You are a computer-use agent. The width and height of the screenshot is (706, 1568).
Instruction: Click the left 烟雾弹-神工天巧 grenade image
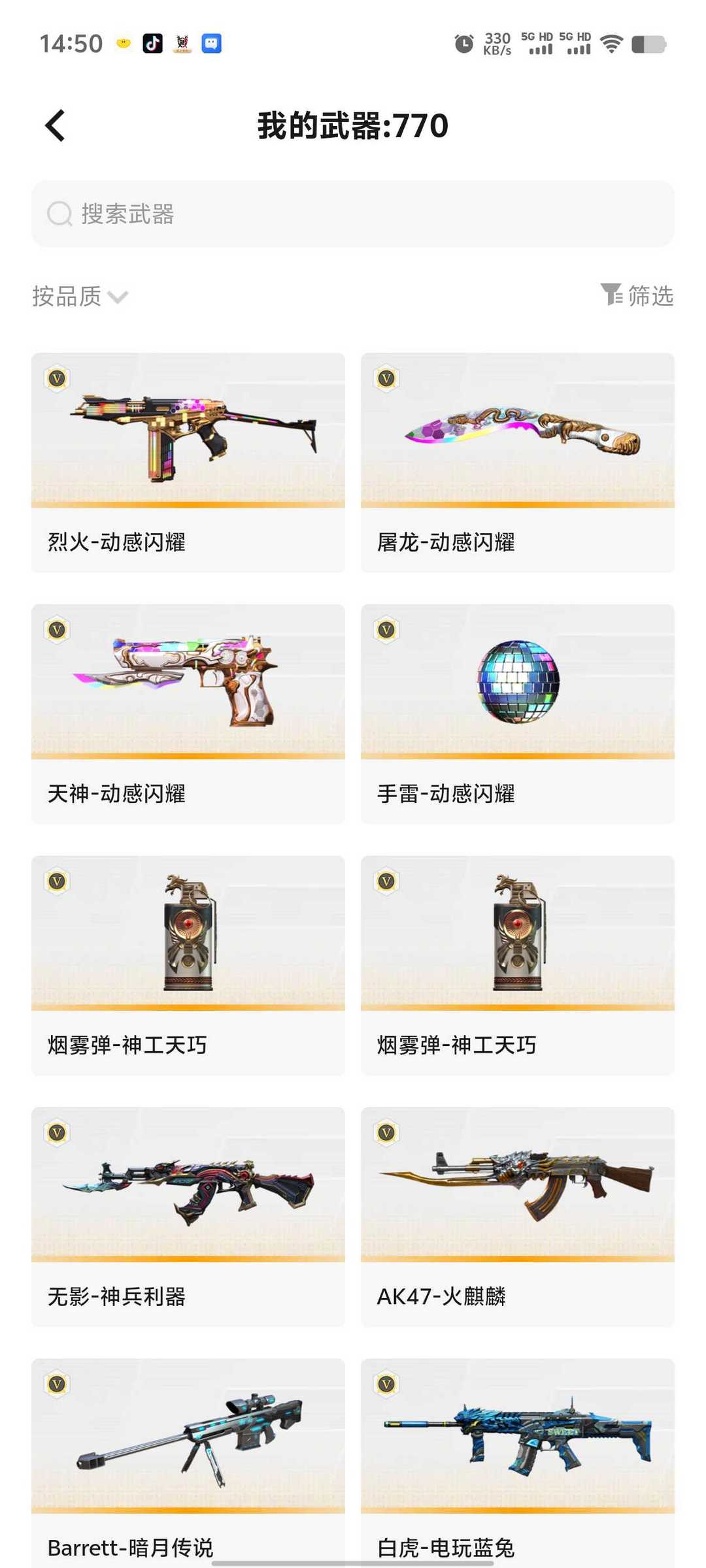tap(187, 934)
